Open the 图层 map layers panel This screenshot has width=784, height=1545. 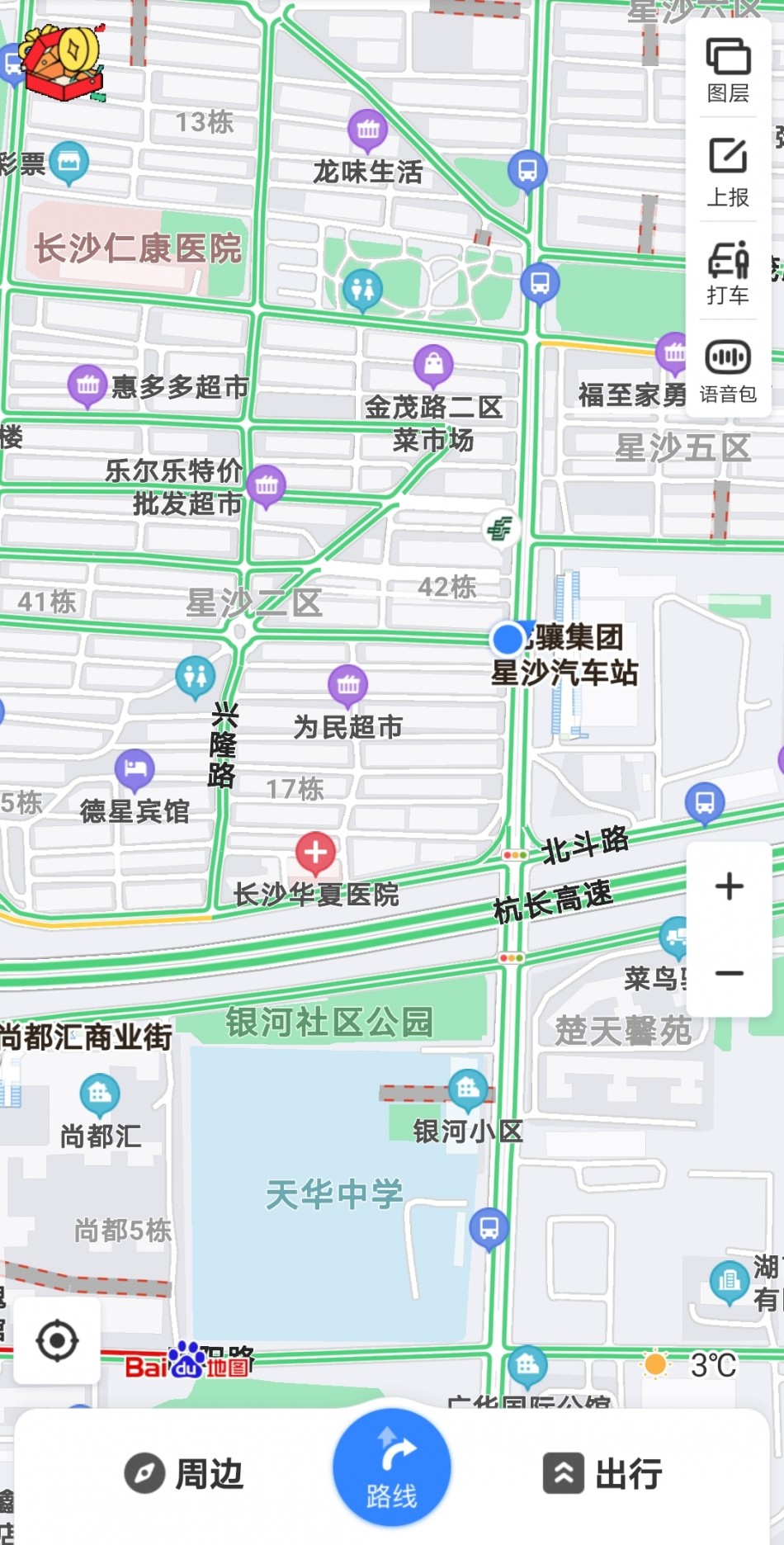[727, 70]
